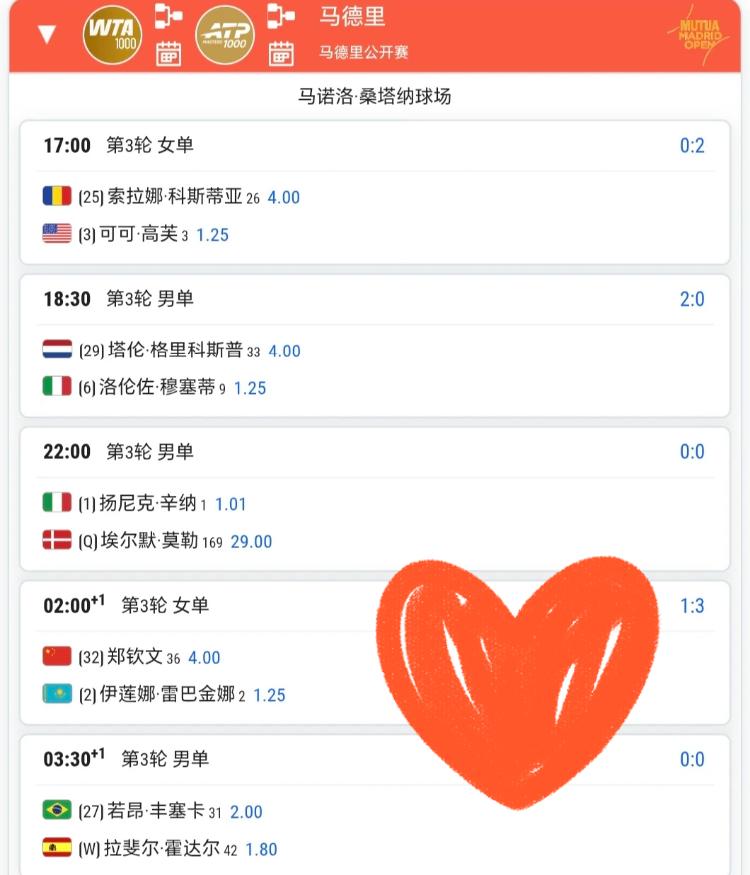Select the 17:00 women's singles match card
Image resolution: width=750 pixels, height=875 pixels.
375,190
